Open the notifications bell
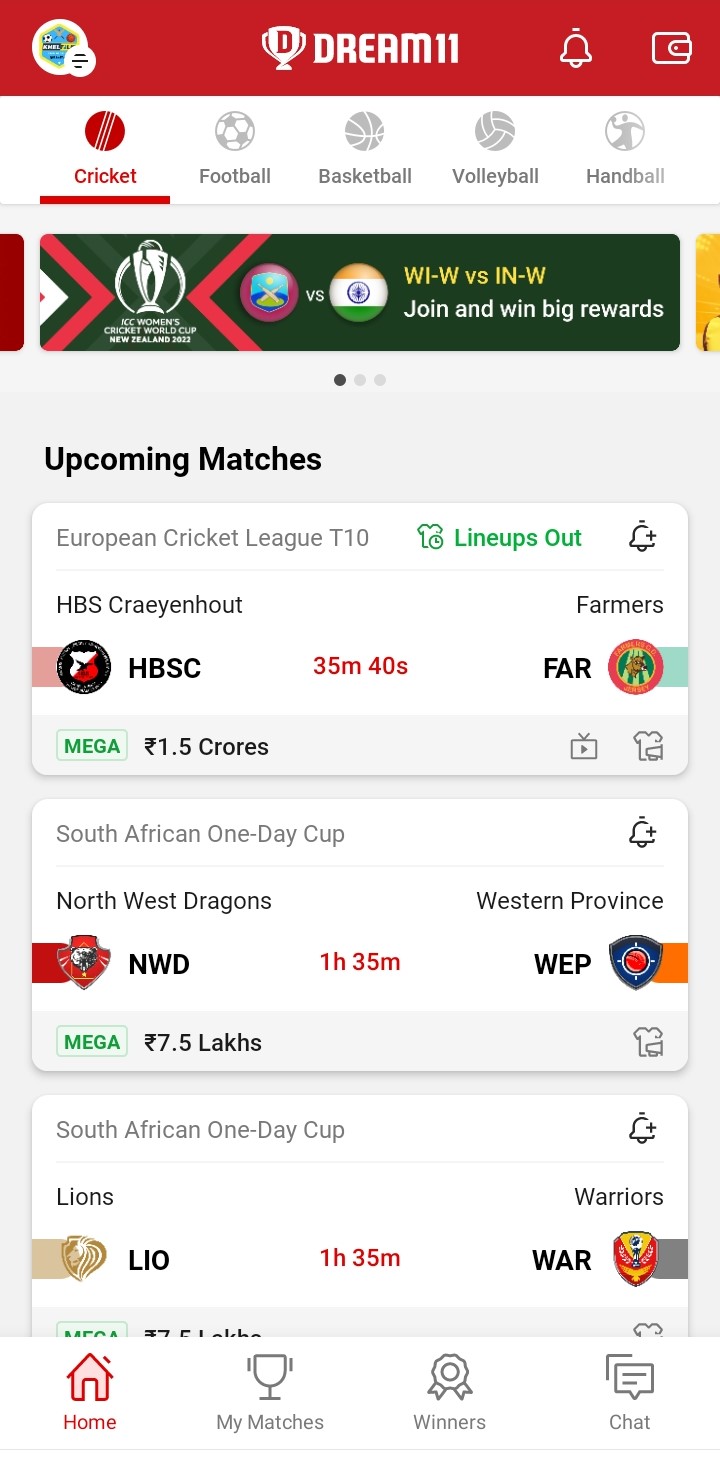Image resolution: width=720 pixels, height=1461 pixels. pos(575,48)
